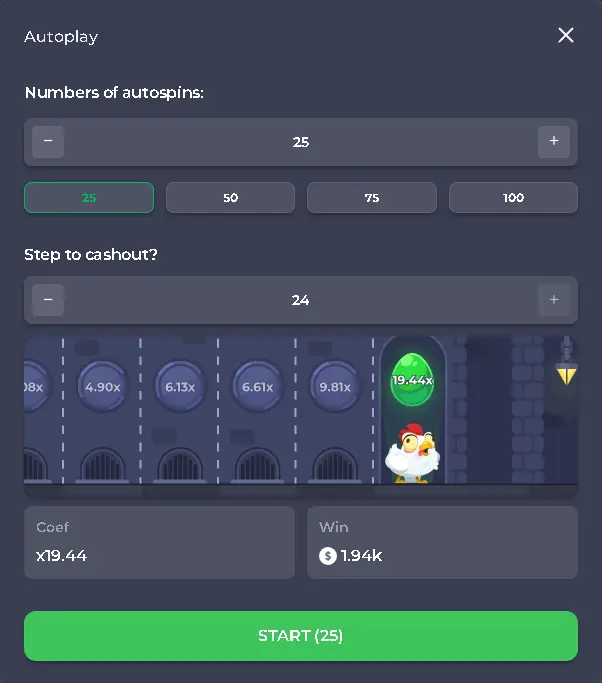Select the 25 autospins preset
Screen dimensions: 602x683
pyautogui.click(x=89, y=198)
